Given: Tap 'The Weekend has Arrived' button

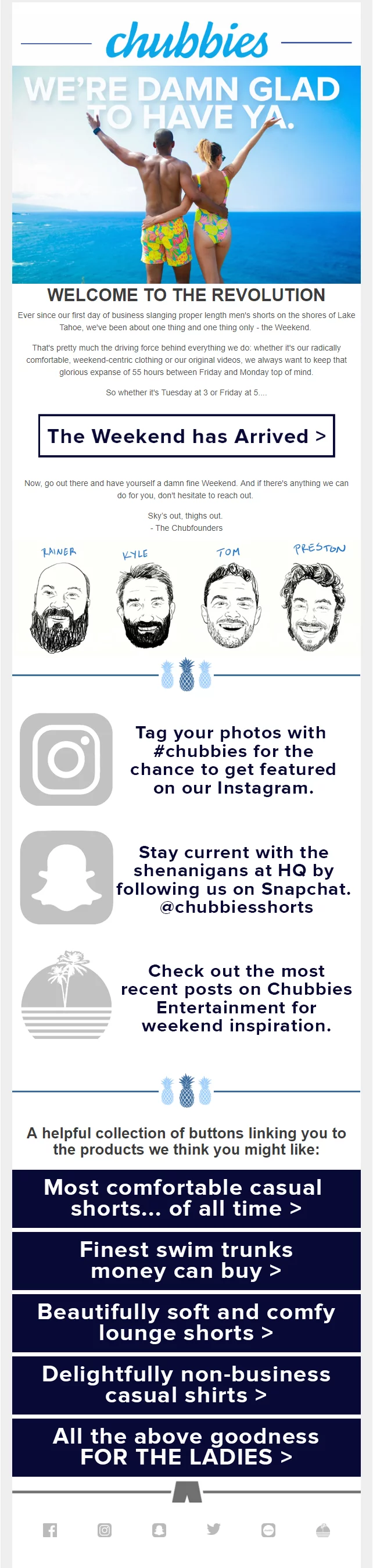Looking at the screenshot, I should point(186,436).
